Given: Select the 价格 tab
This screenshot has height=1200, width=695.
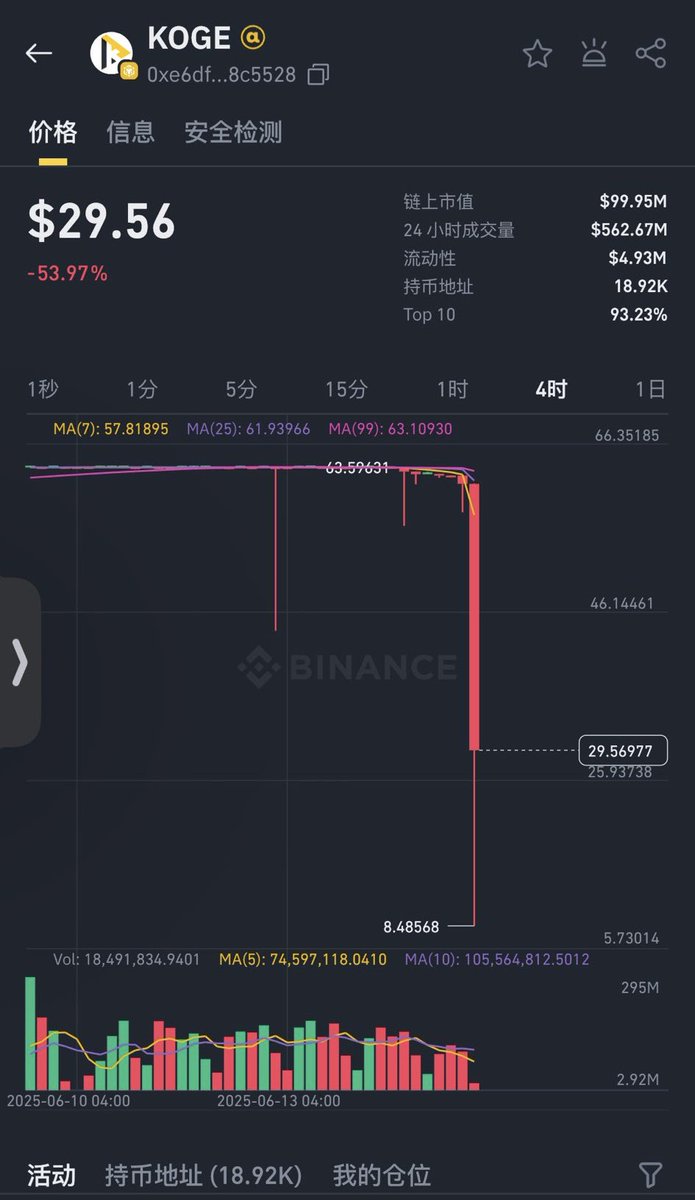Looking at the screenshot, I should 53,132.
